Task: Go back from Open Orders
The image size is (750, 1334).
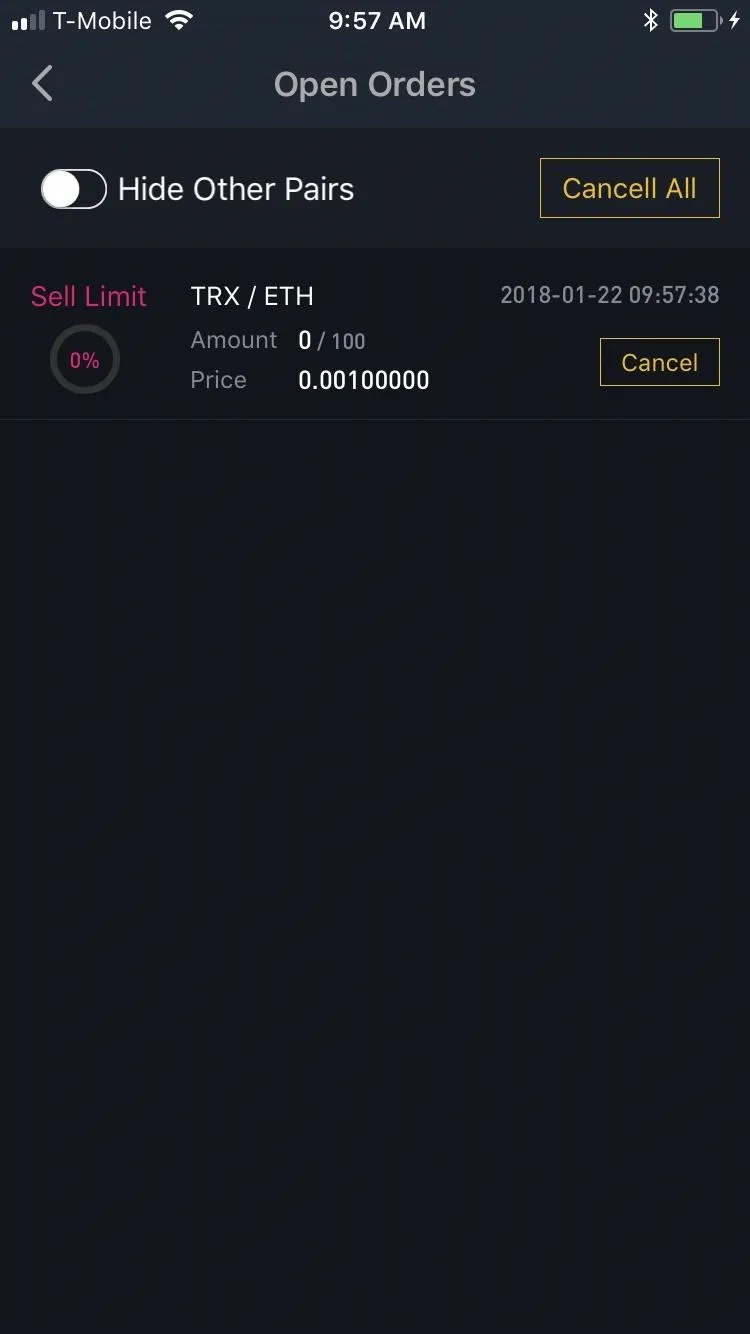Action: point(42,84)
